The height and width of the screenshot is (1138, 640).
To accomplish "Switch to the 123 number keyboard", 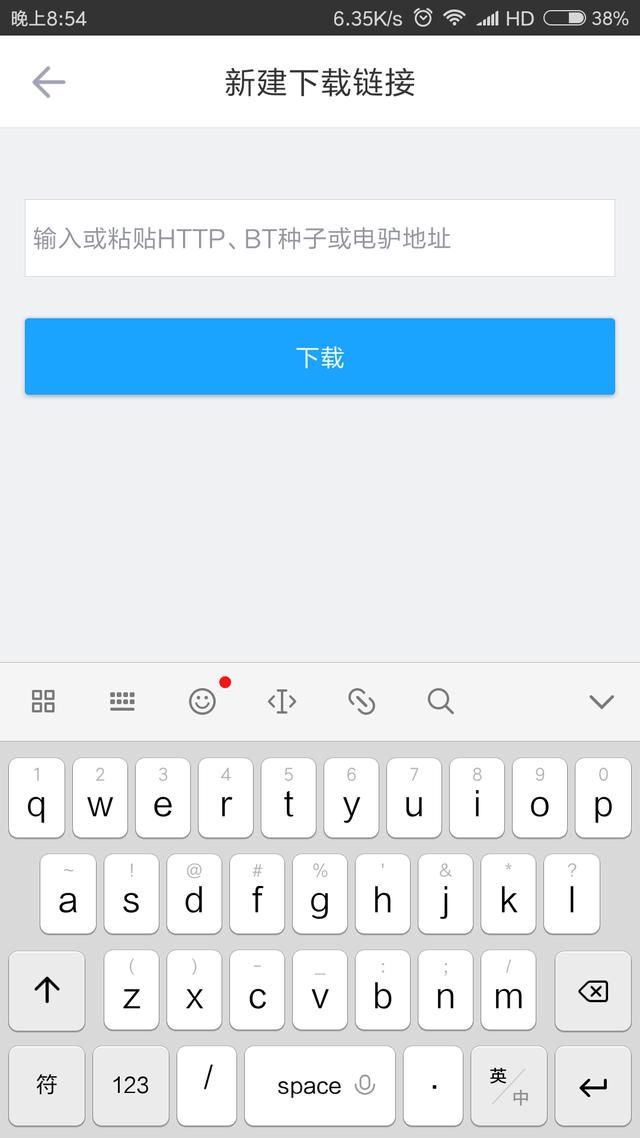I will [131, 1086].
